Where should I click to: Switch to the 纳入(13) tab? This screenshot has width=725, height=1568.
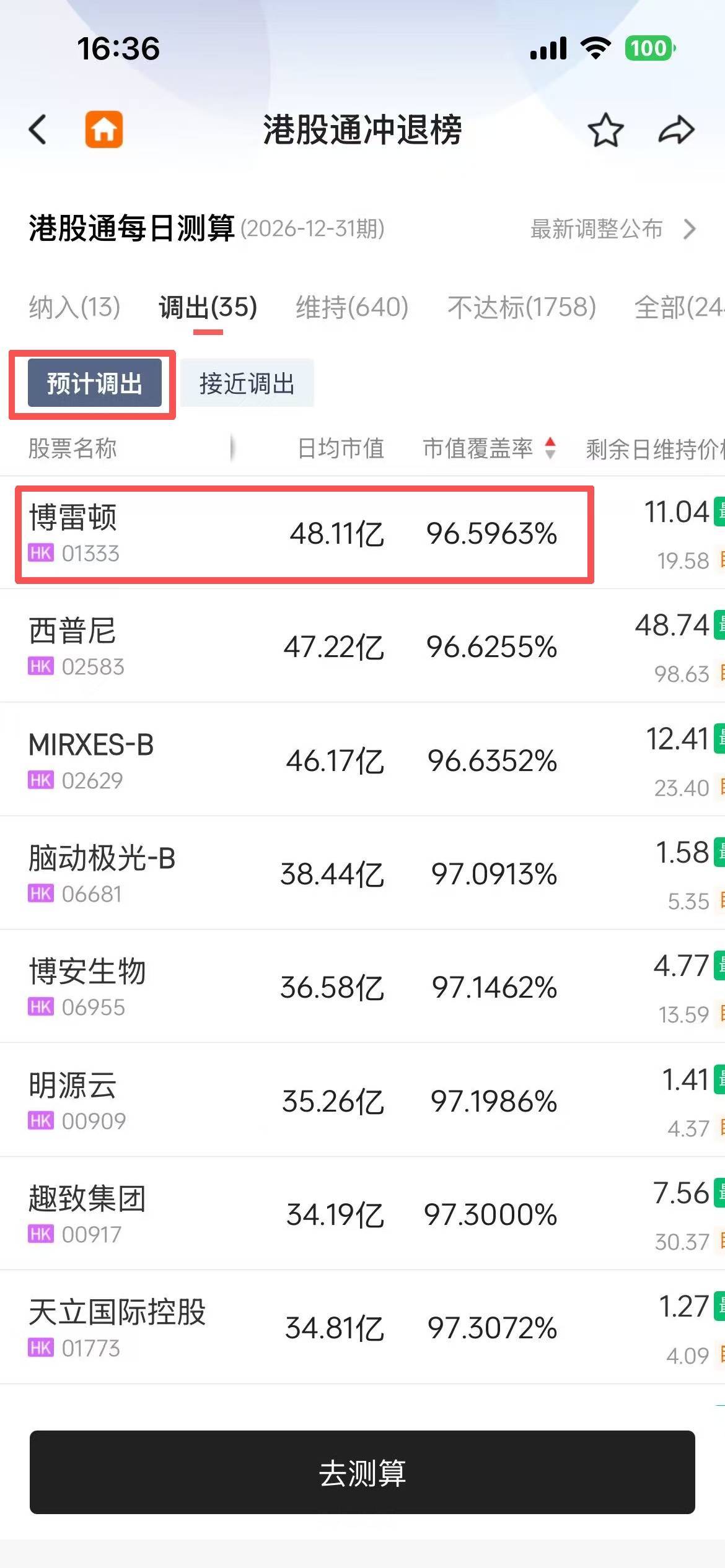[74, 307]
